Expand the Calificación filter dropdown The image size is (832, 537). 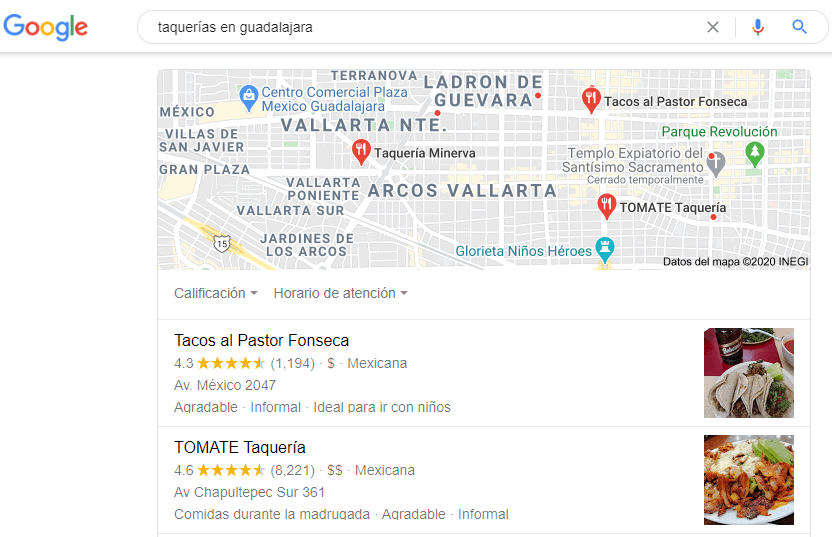[215, 293]
